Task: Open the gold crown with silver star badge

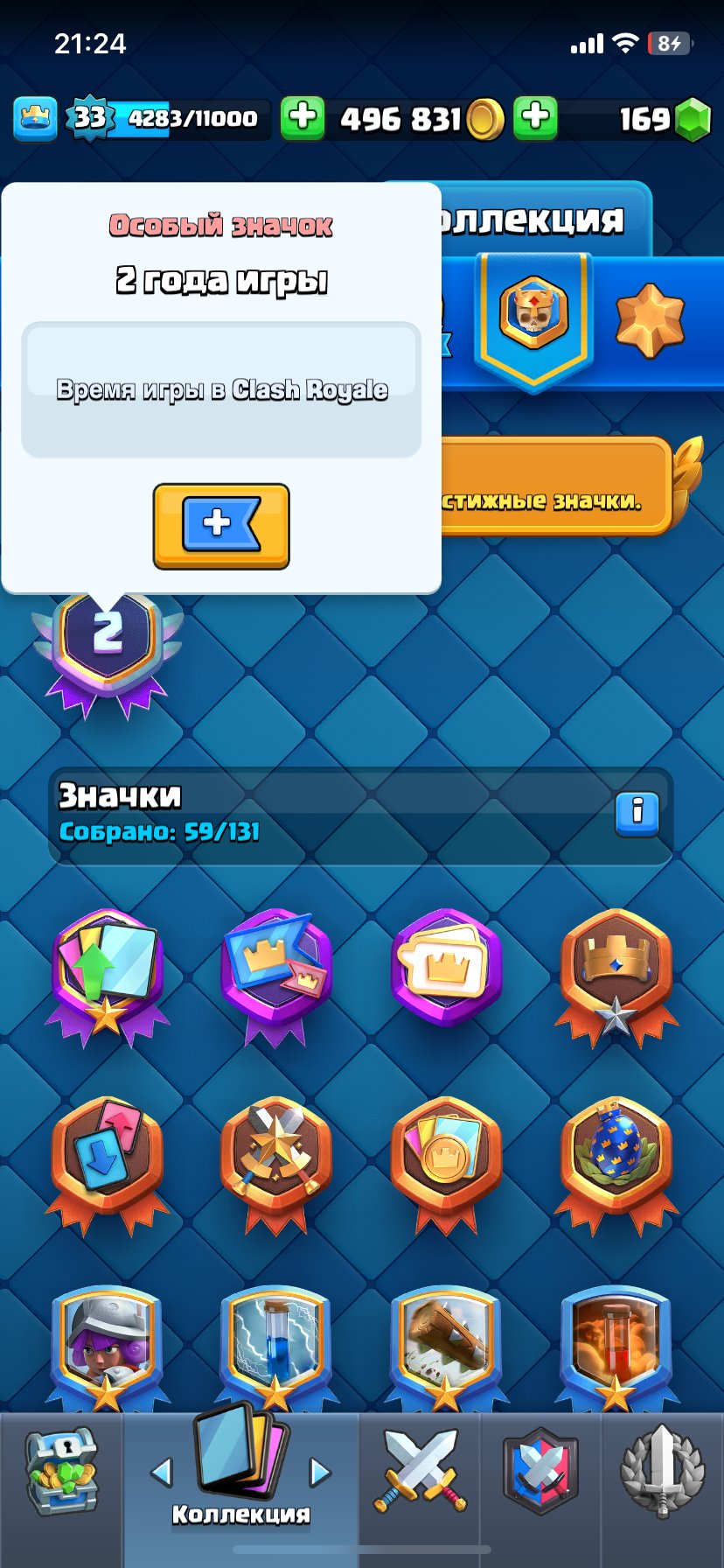Action: point(616,977)
